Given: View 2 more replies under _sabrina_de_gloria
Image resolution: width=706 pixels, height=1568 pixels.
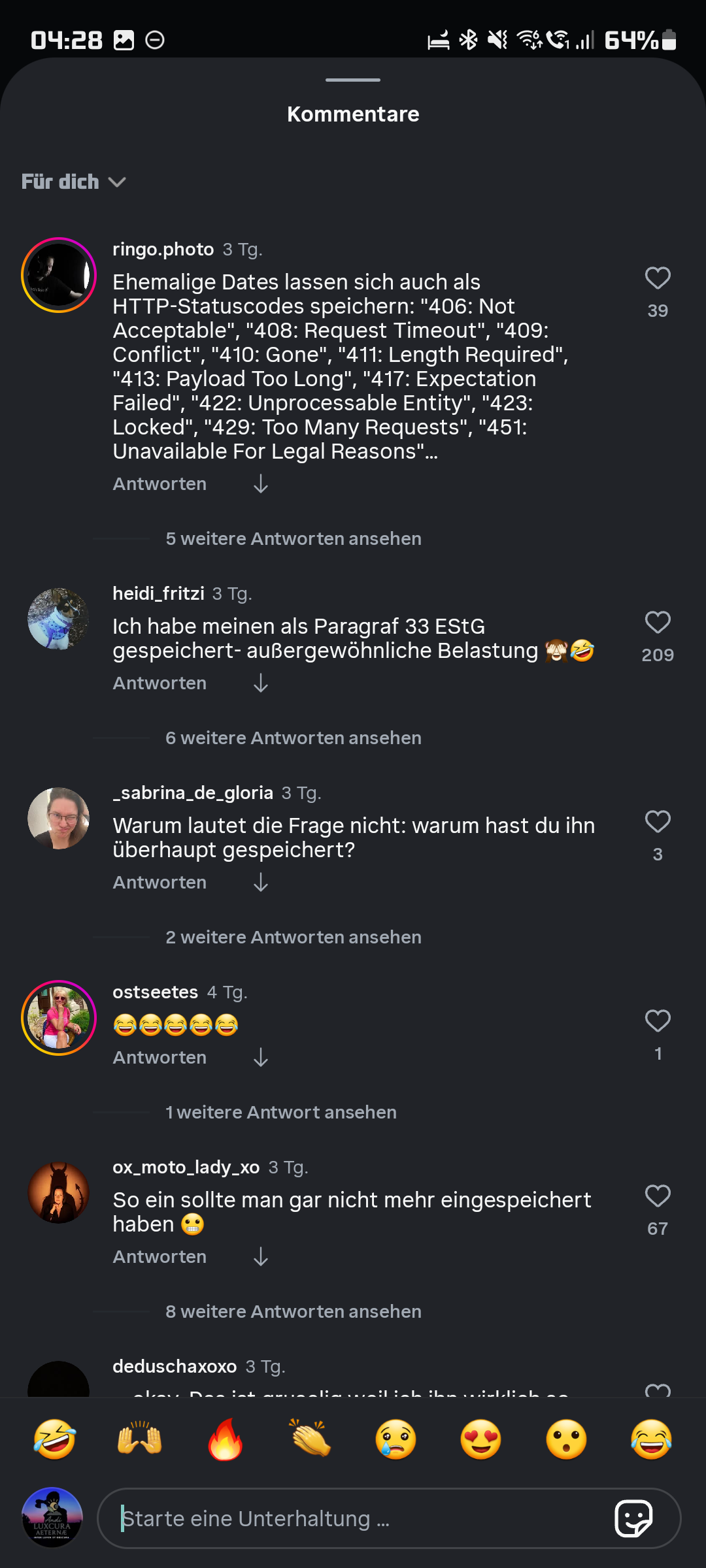Looking at the screenshot, I should (x=293, y=938).
